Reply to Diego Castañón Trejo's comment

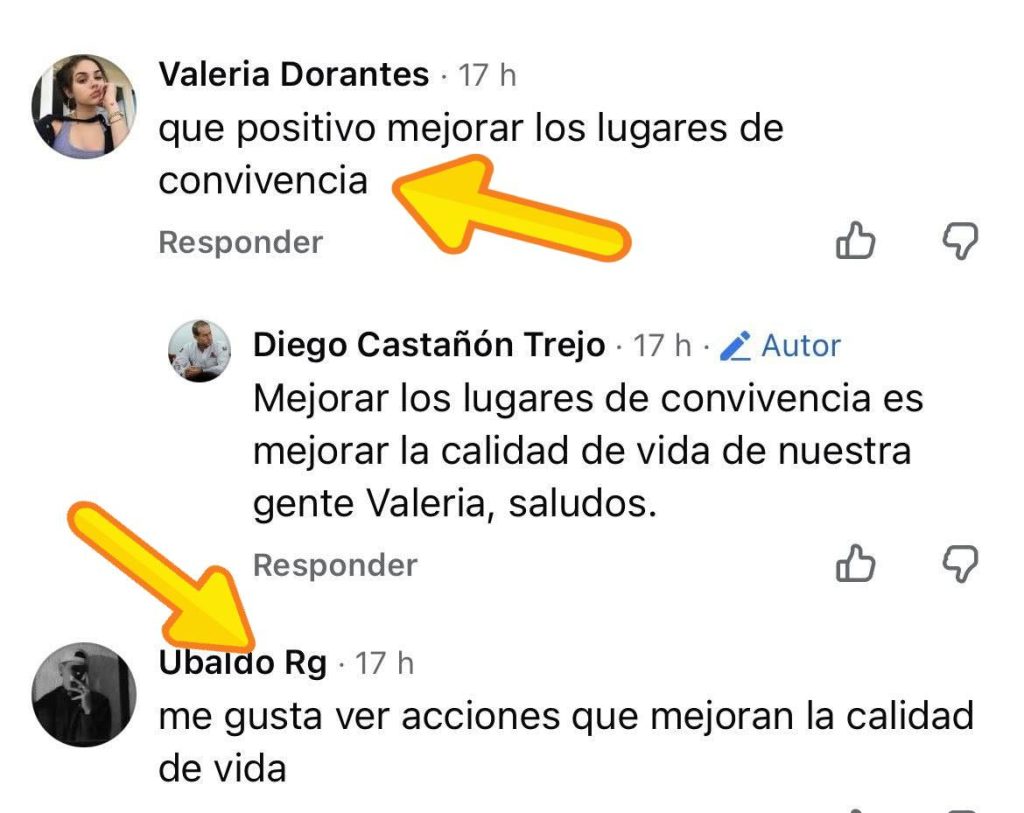334,565
